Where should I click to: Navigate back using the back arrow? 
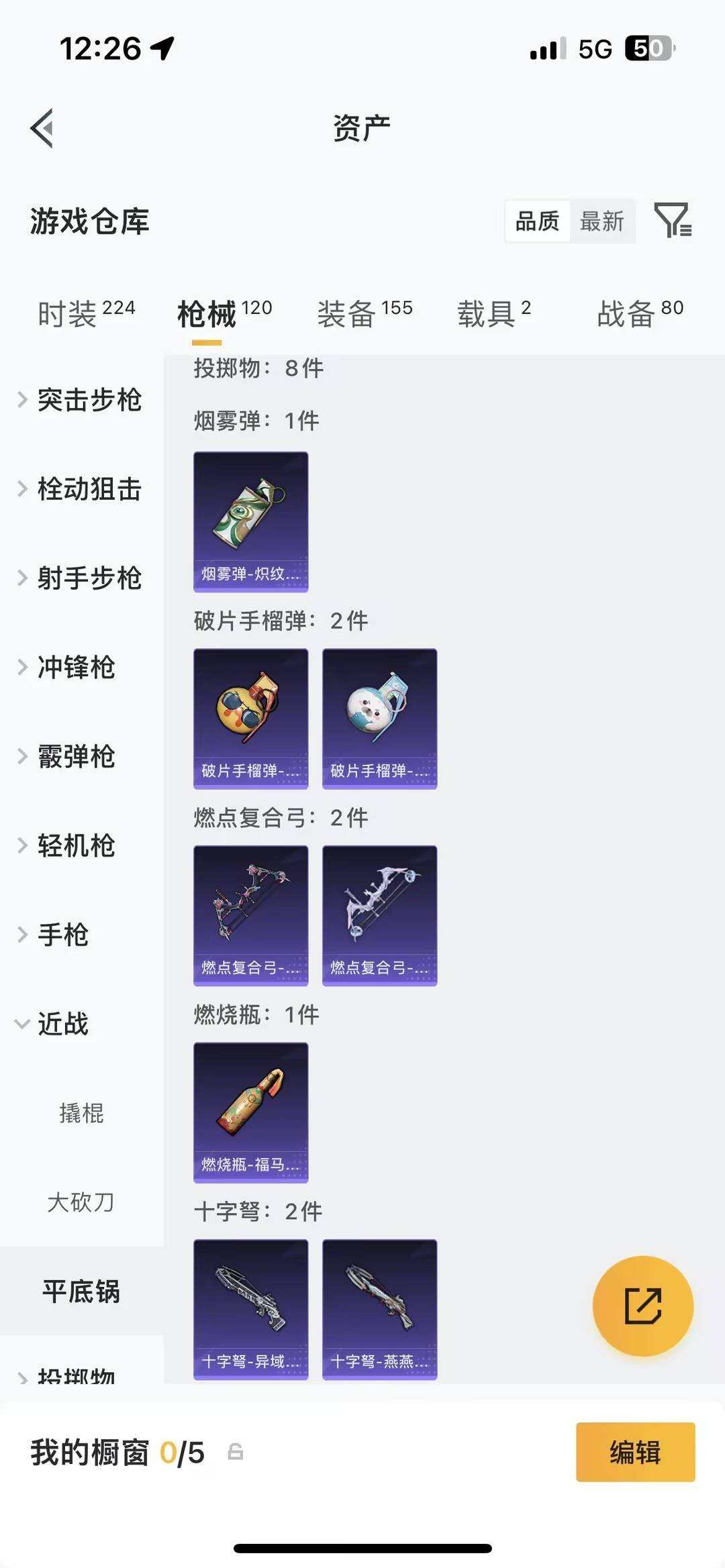(x=42, y=127)
